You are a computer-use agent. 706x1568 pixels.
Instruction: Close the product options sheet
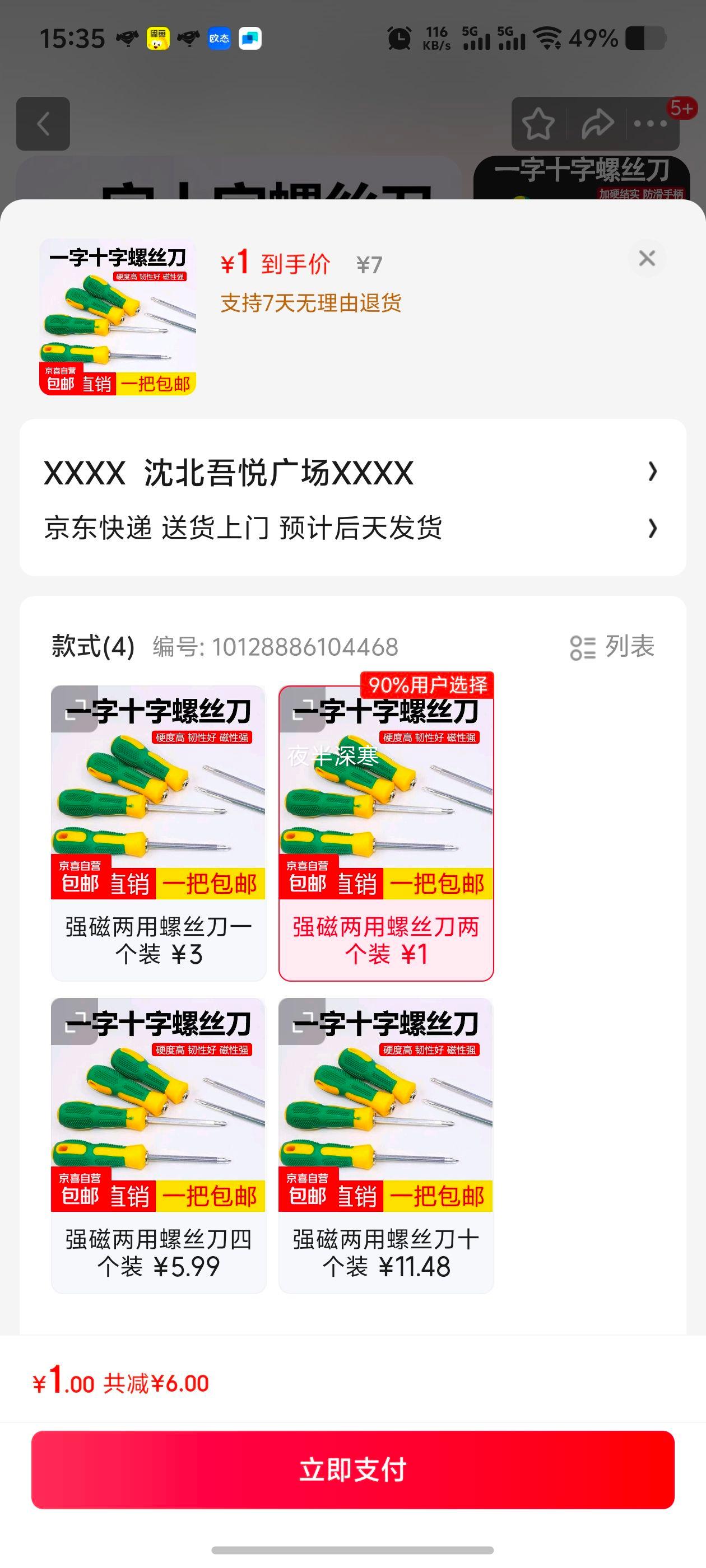pos(646,259)
